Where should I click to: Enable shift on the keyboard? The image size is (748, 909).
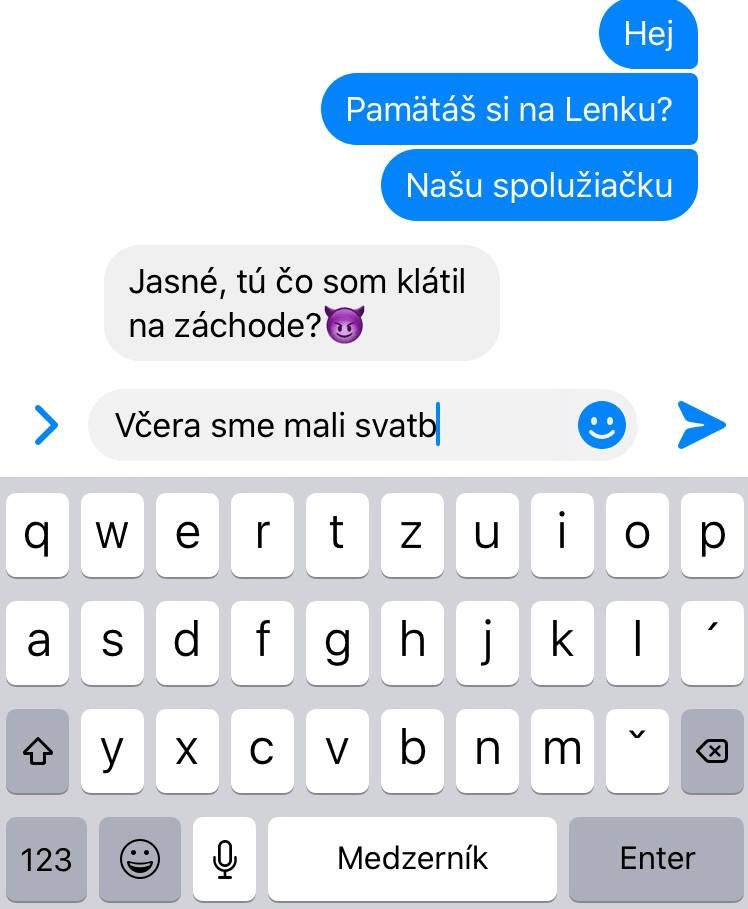[x=37, y=751]
